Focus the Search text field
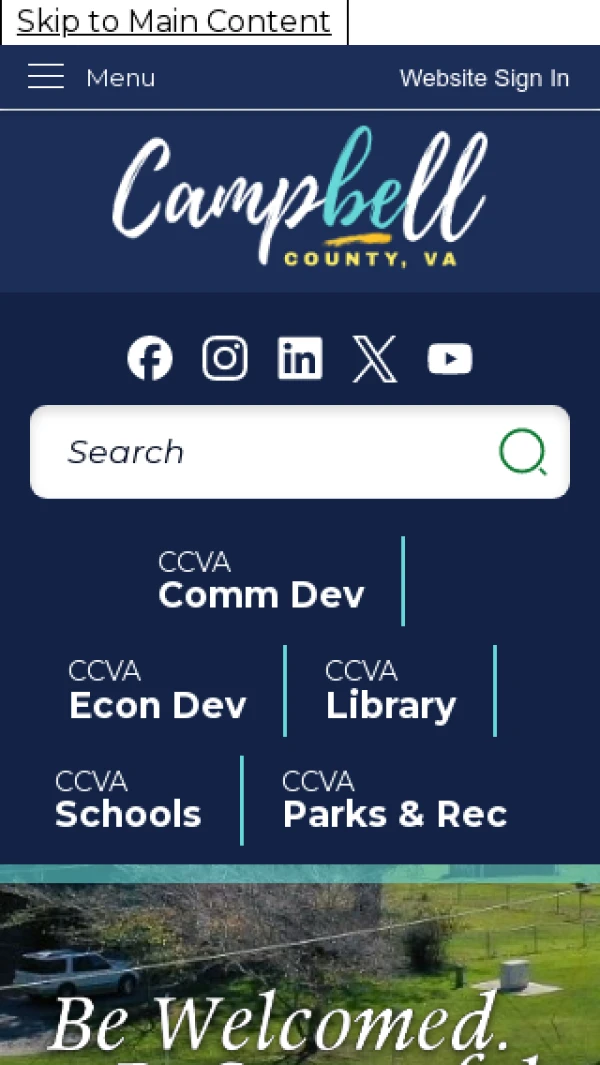The height and width of the screenshot is (1065, 600). (x=260, y=452)
